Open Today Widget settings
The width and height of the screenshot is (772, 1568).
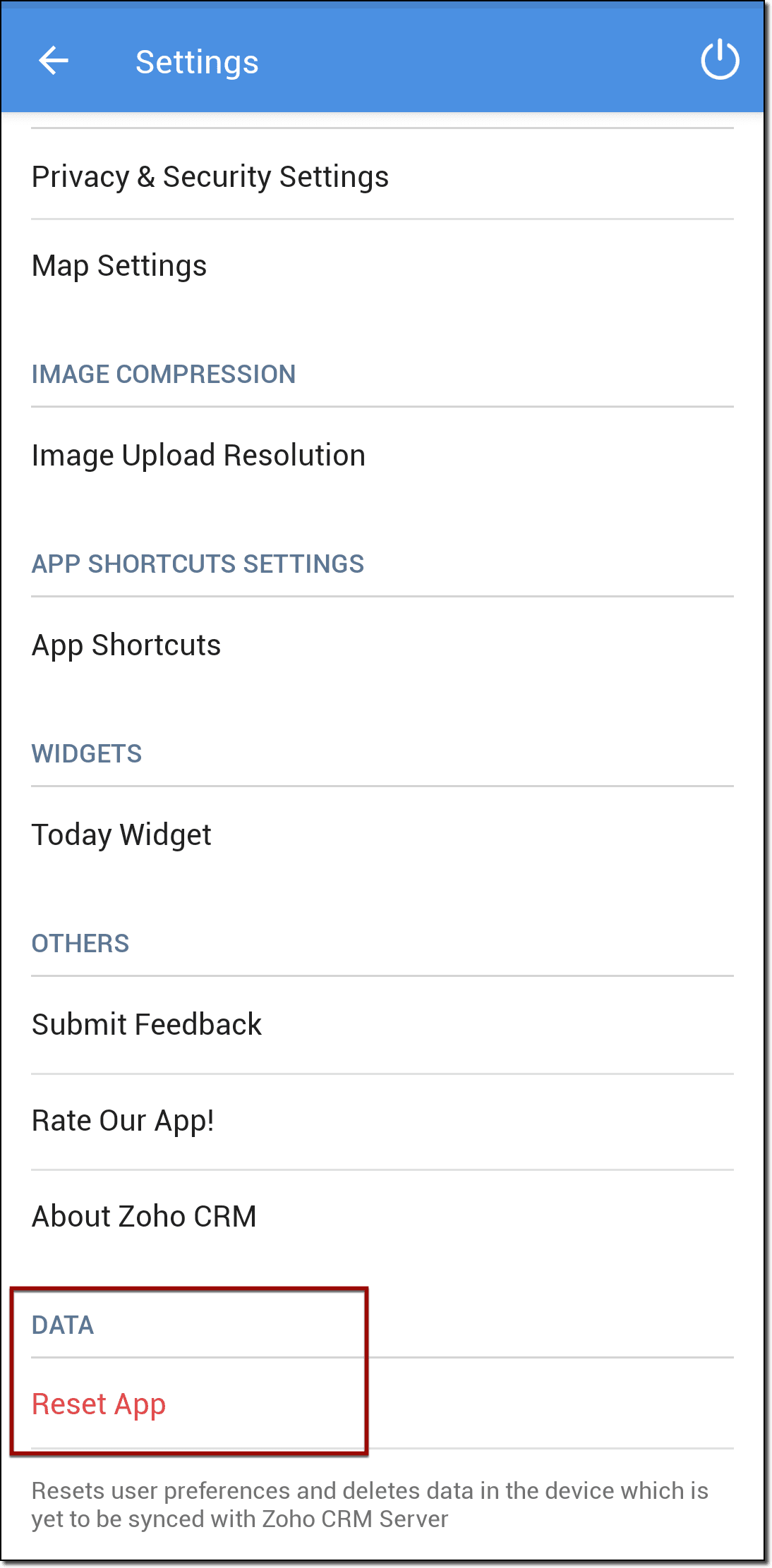coord(122,835)
